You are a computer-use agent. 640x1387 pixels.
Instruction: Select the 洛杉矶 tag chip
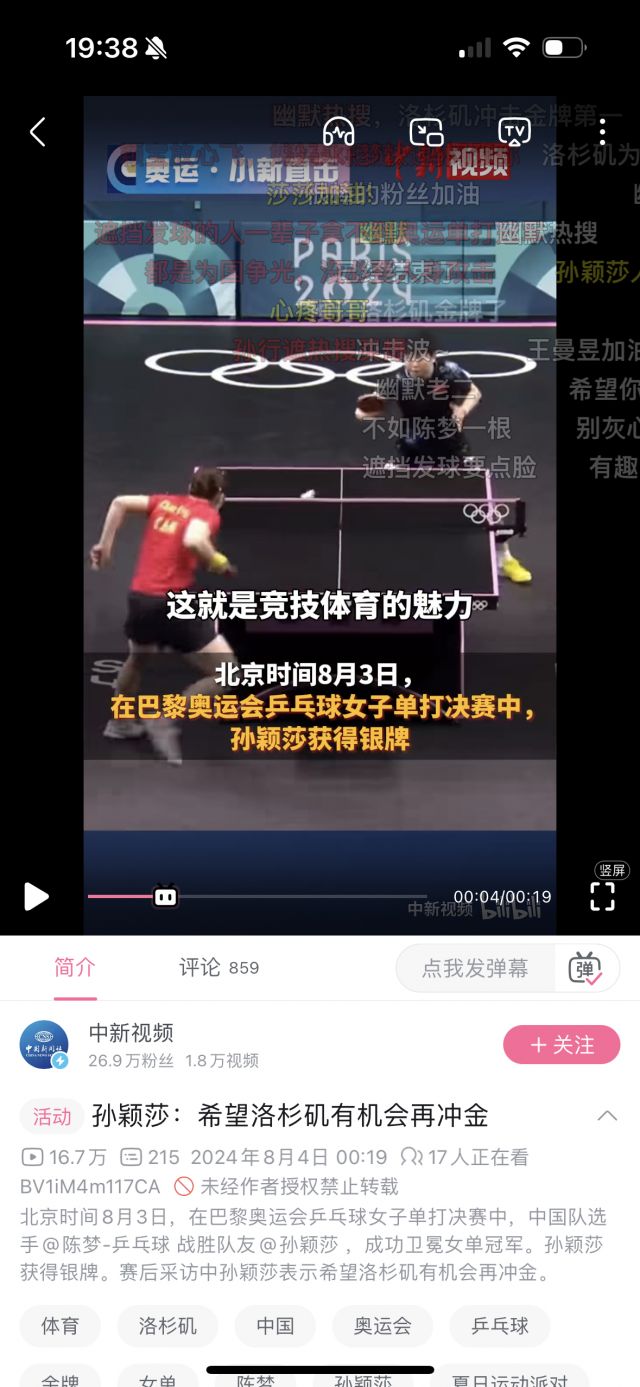pos(168,1326)
